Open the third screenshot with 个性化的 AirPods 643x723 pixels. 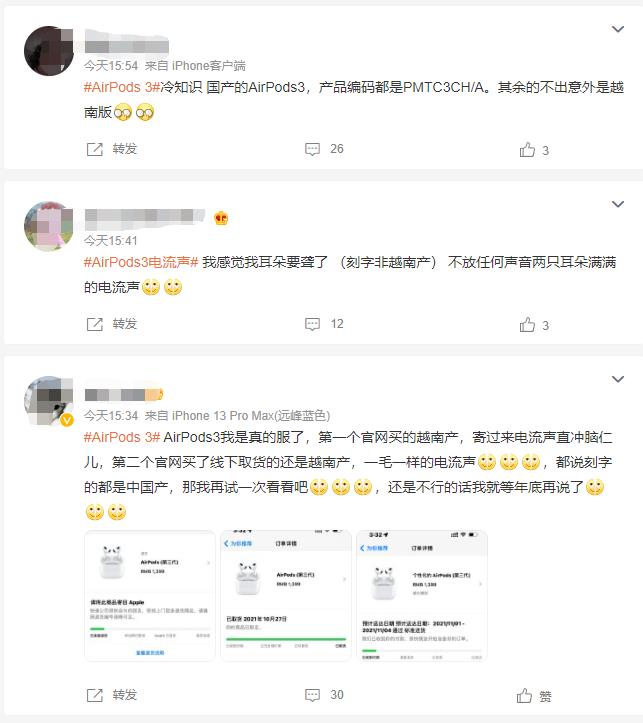pyautogui.click(x=421, y=596)
